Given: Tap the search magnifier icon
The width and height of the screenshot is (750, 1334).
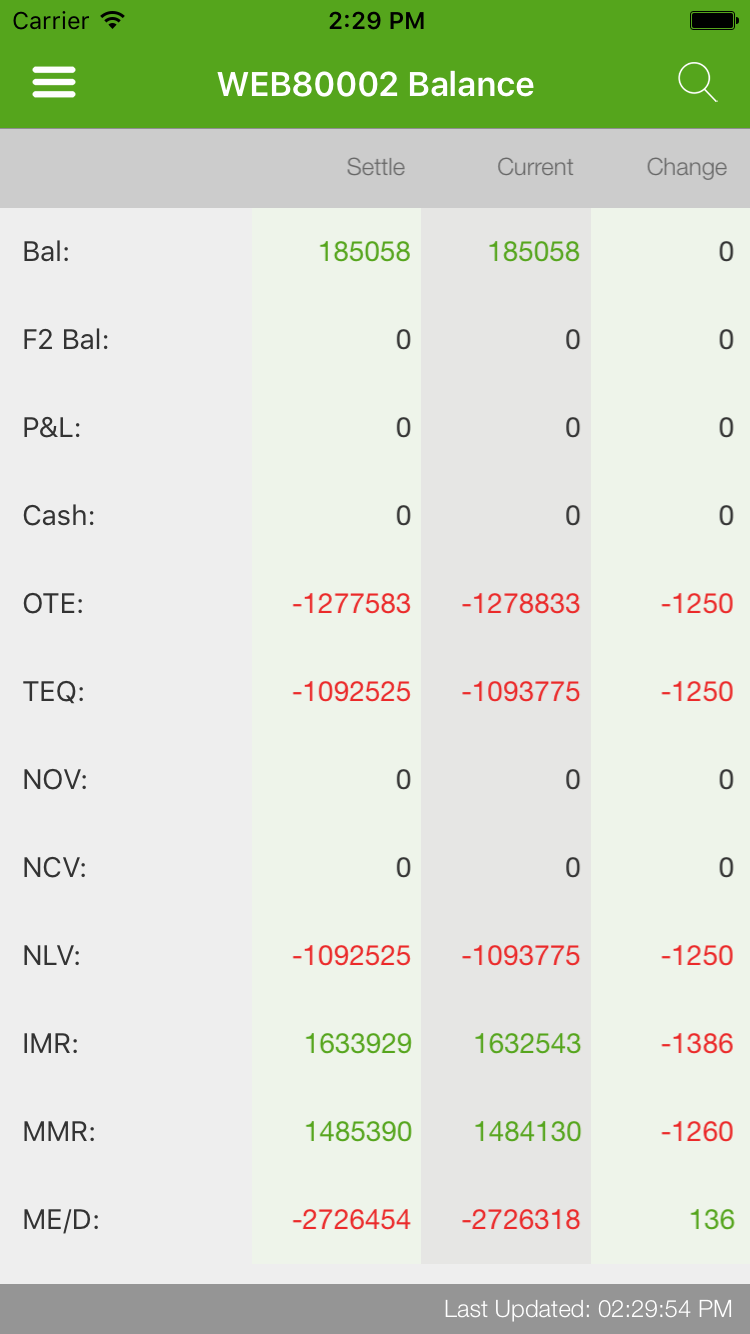Looking at the screenshot, I should pyautogui.click(x=697, y=83).
